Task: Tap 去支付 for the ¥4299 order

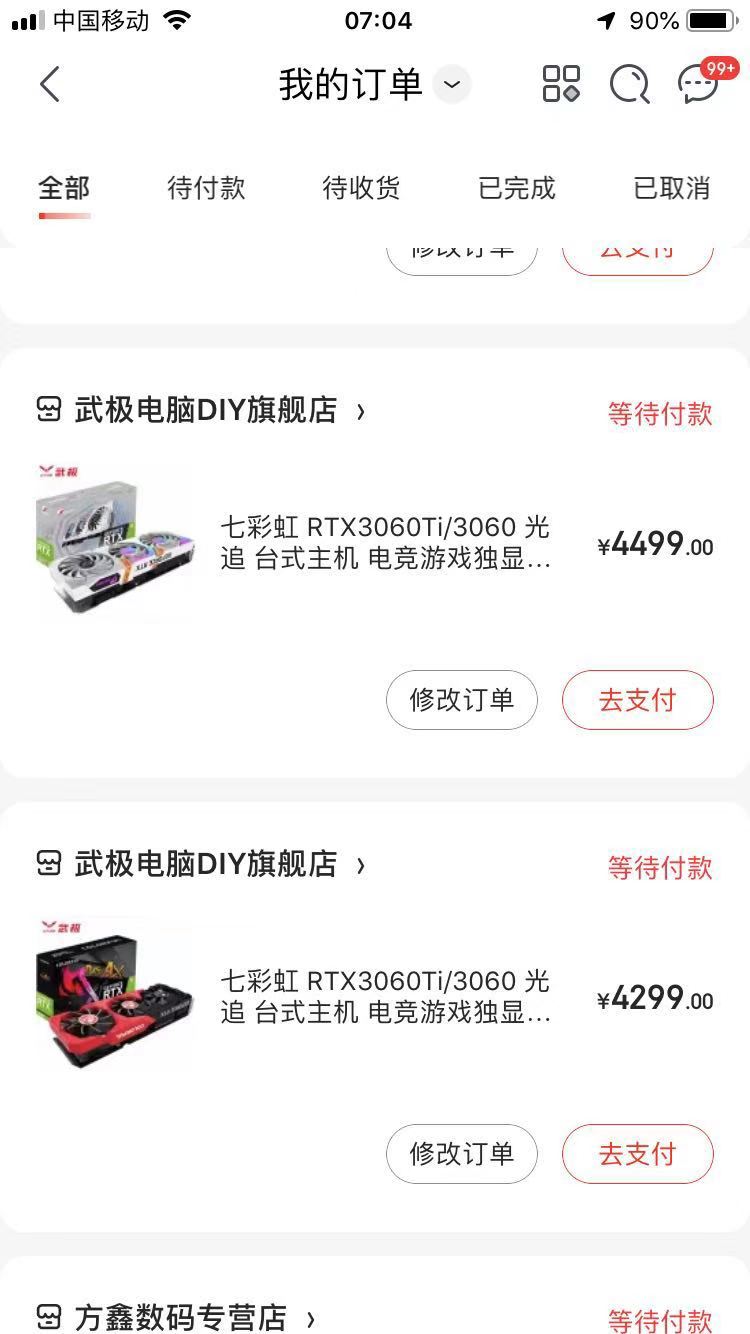Action: [x=638, y=1154]
